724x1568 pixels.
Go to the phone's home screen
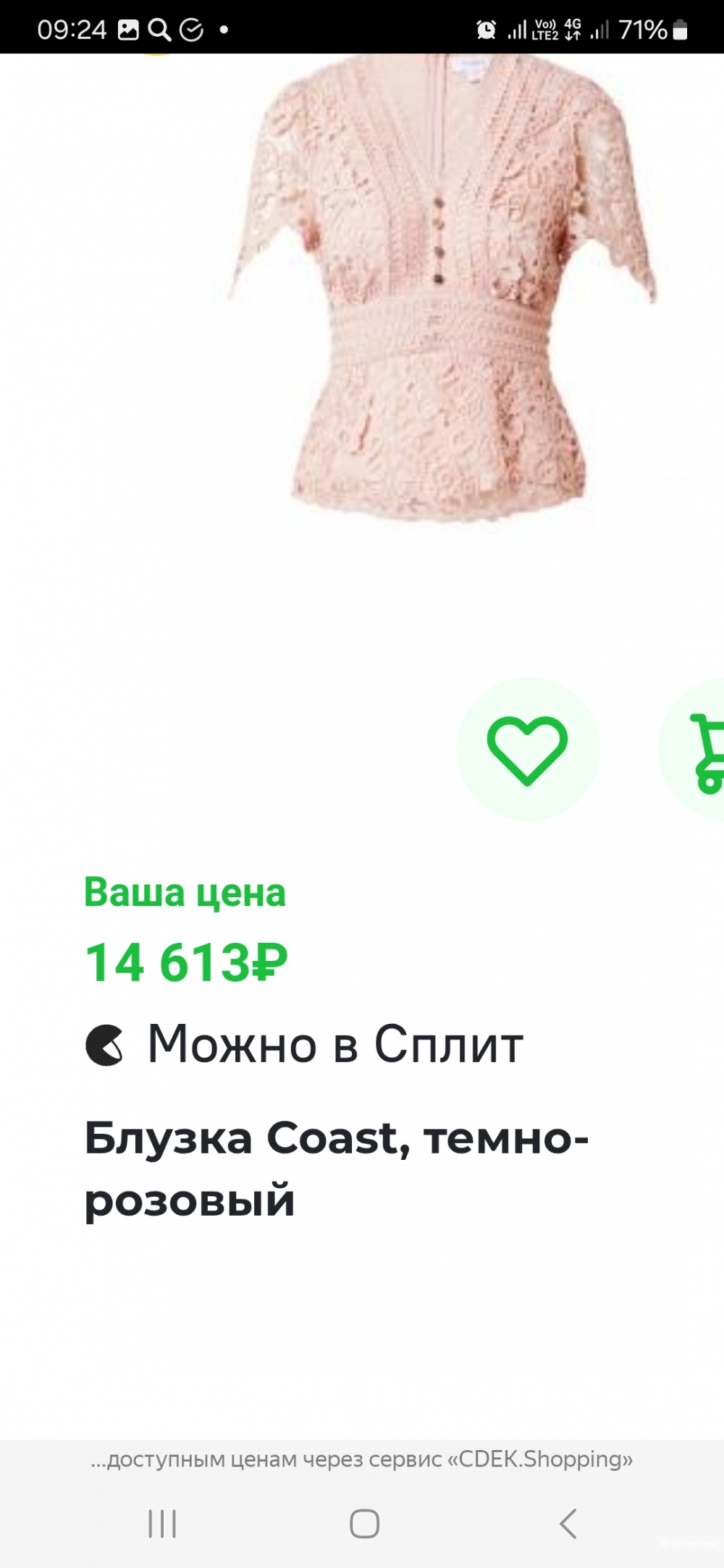364,1523
